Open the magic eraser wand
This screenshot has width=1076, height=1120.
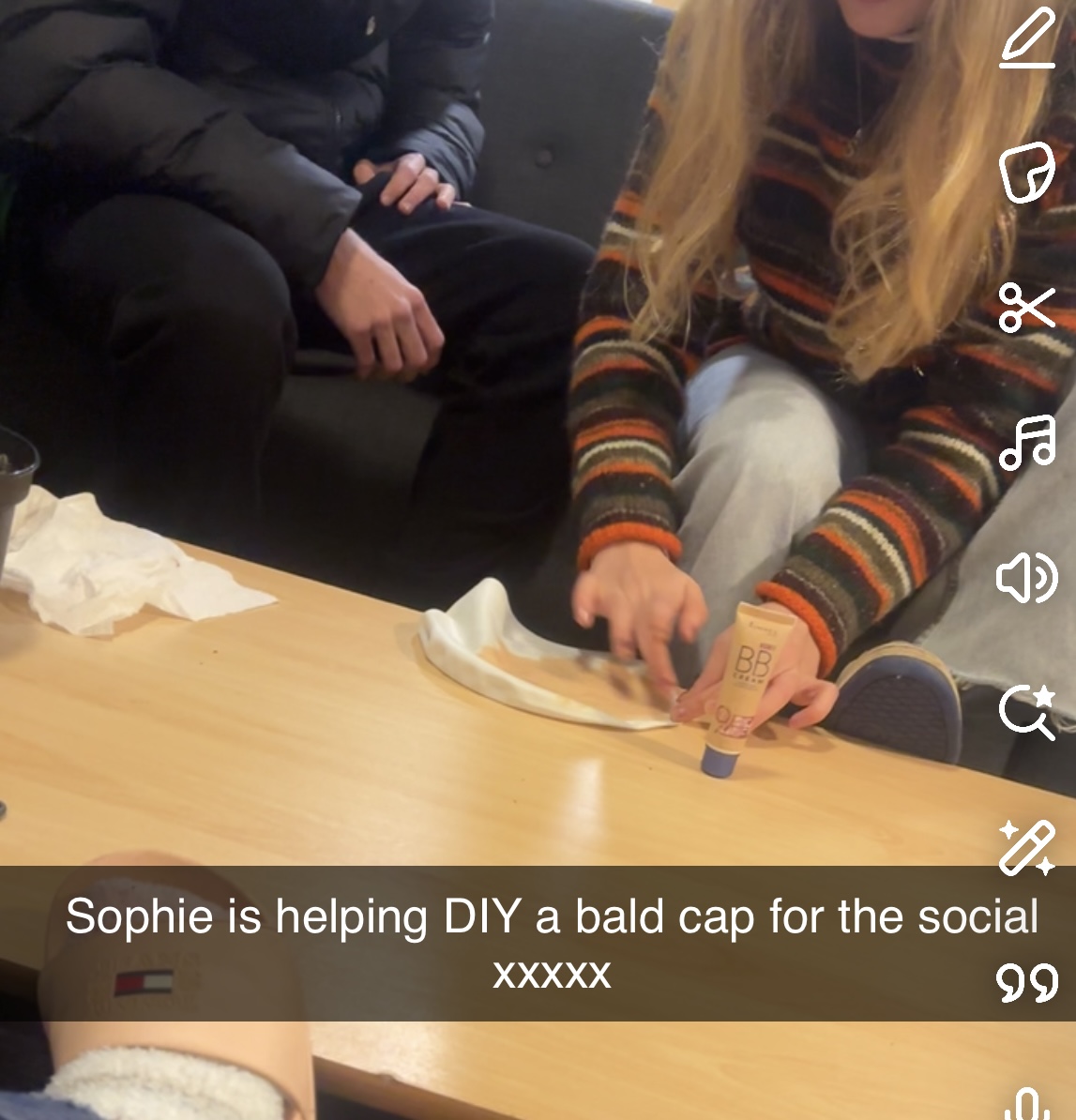tap(1026, 847)
